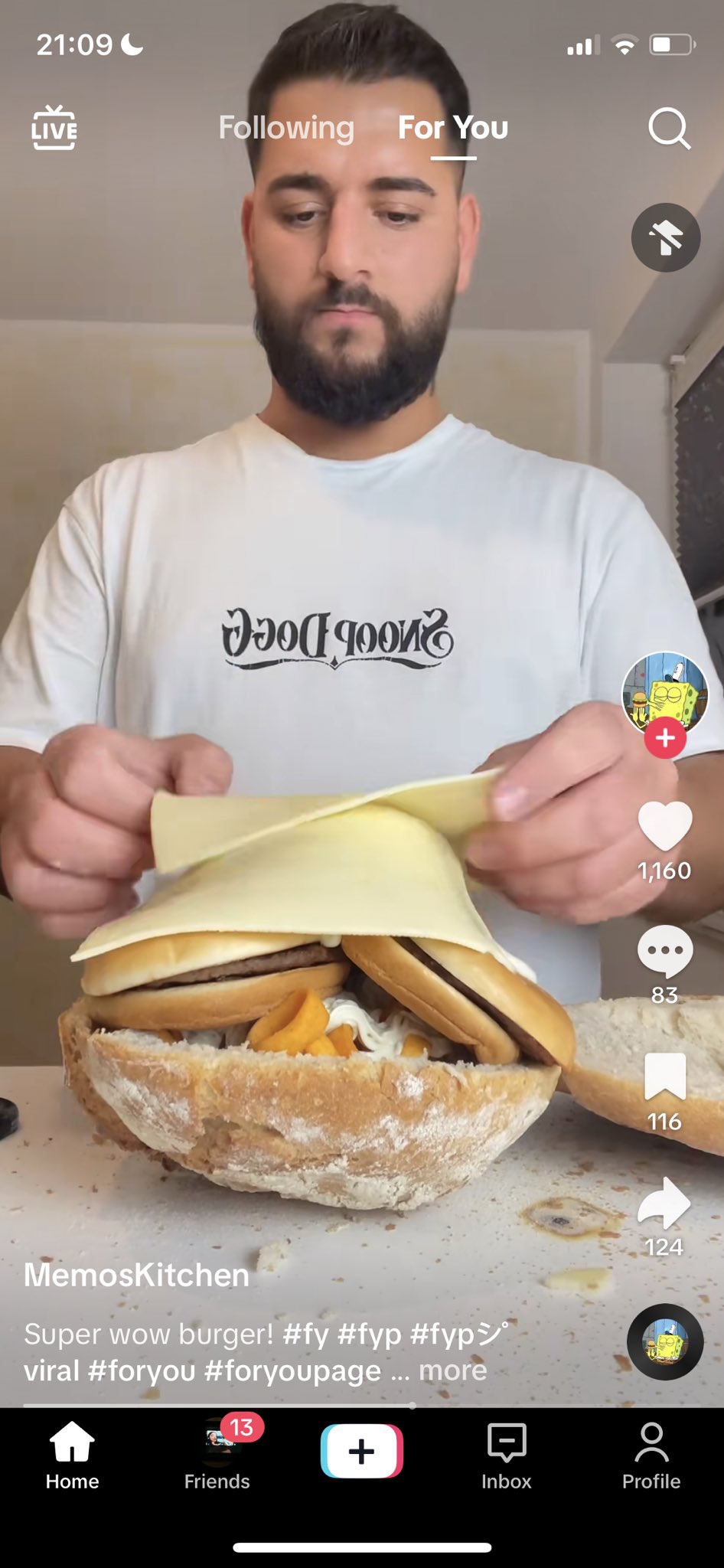
Task: Tap the round dark icon under search
Action: [x=665, y=237]
